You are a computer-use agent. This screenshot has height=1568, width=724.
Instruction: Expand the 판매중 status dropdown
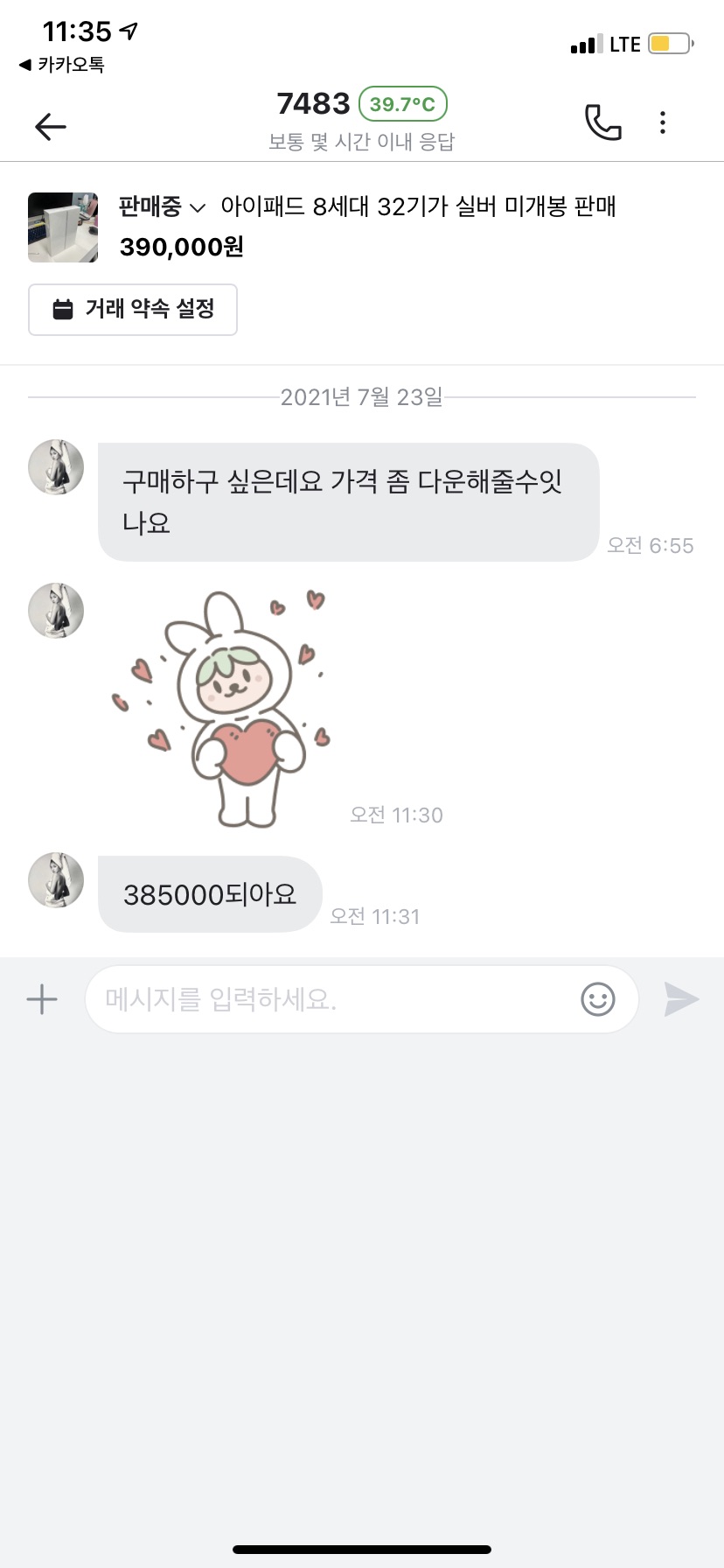tap(162, 207)
